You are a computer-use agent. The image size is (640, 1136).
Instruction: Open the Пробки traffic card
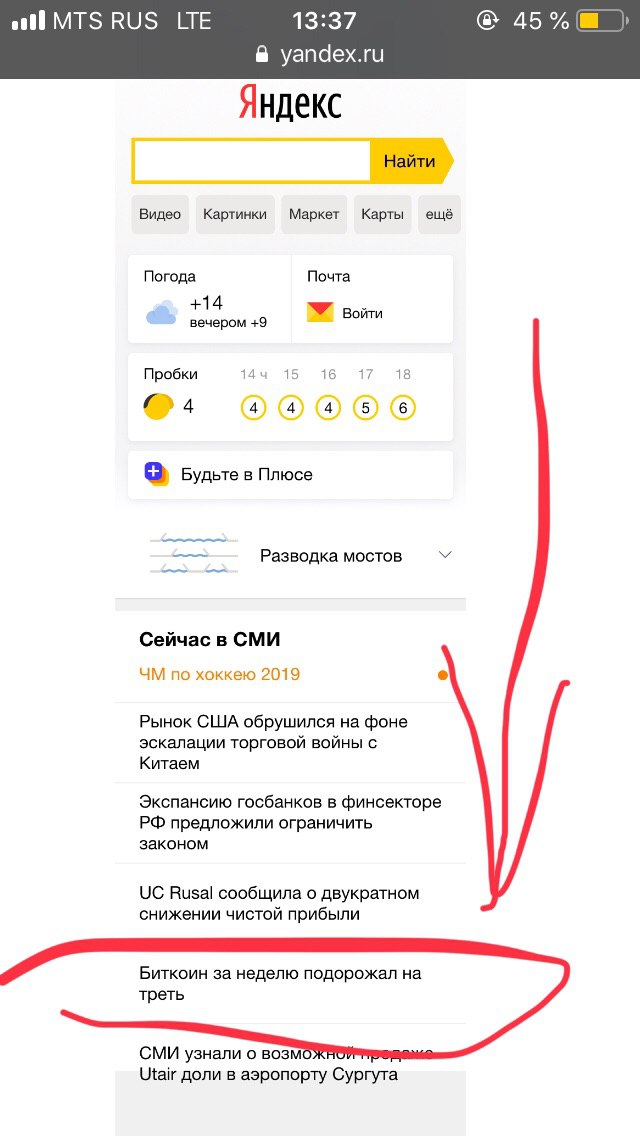click(290, 397)
